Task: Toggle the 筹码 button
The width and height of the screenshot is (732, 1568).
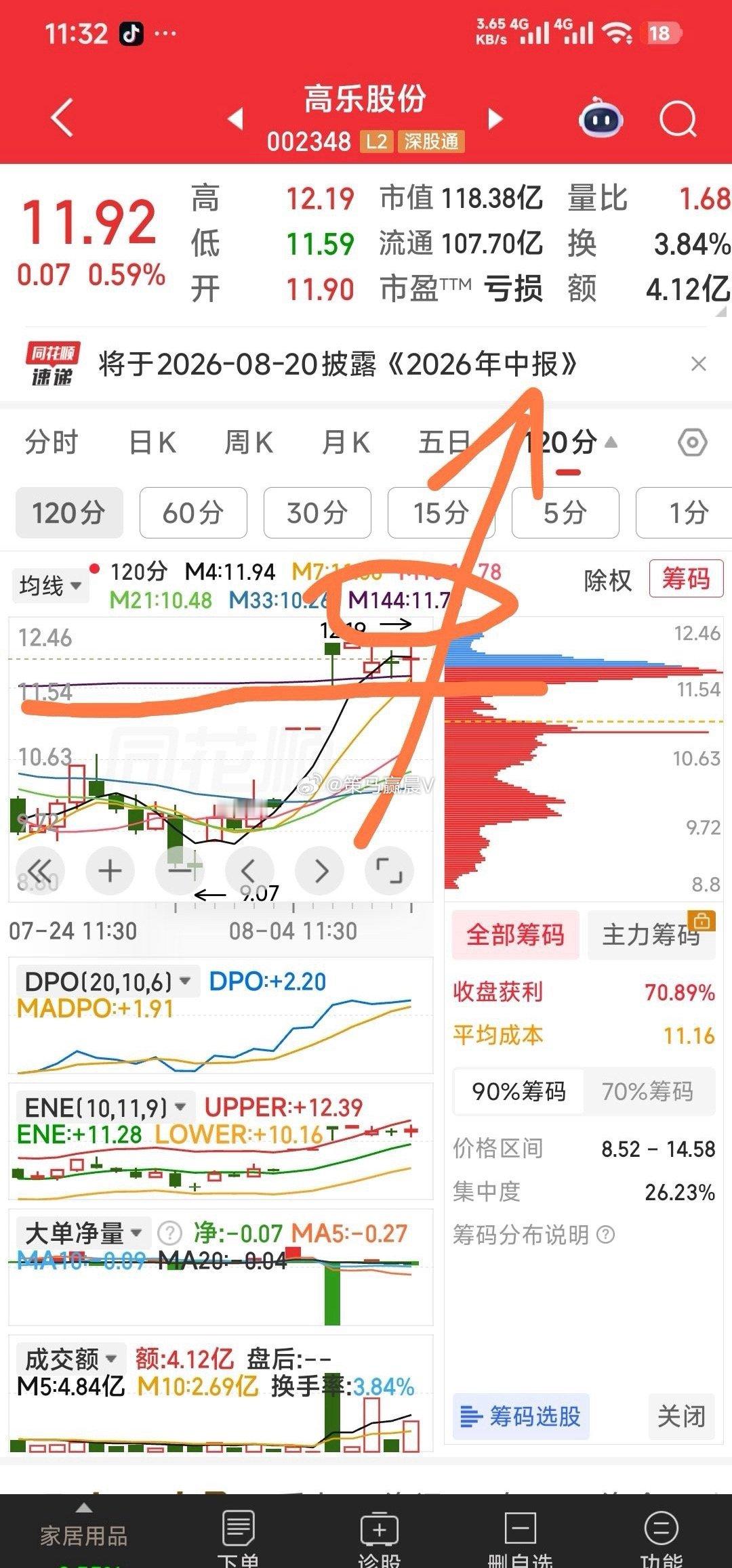Action: point(686,579)
